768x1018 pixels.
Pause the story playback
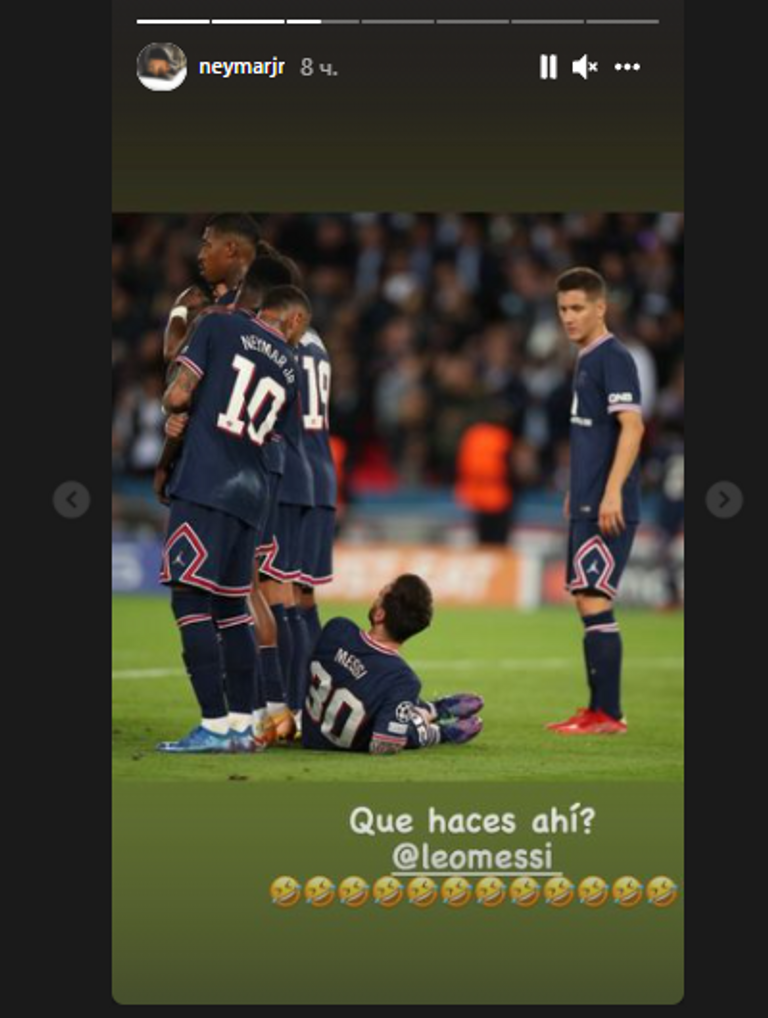(x=548, y=67)
